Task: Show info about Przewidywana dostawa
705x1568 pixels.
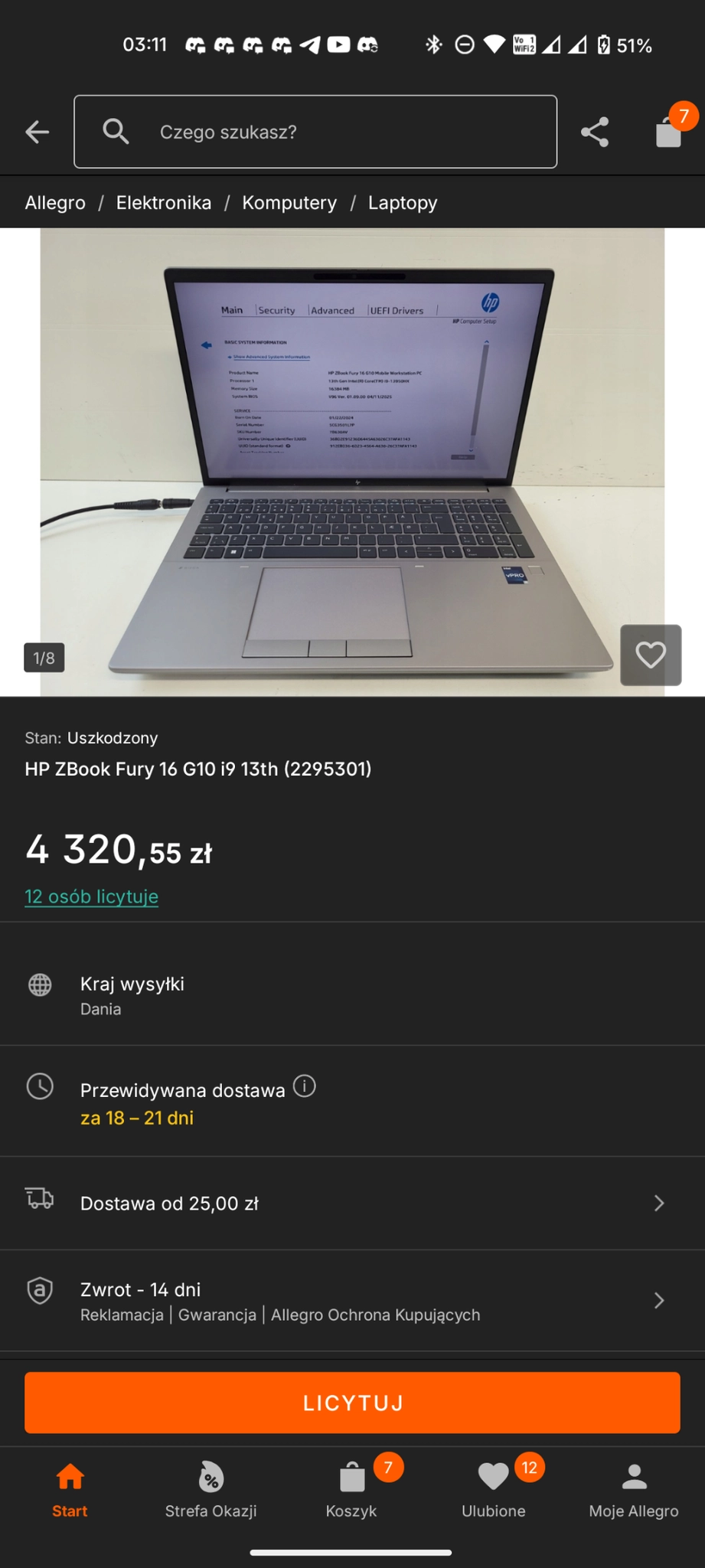Action: pyautogui.click(x=305, y=1086)
